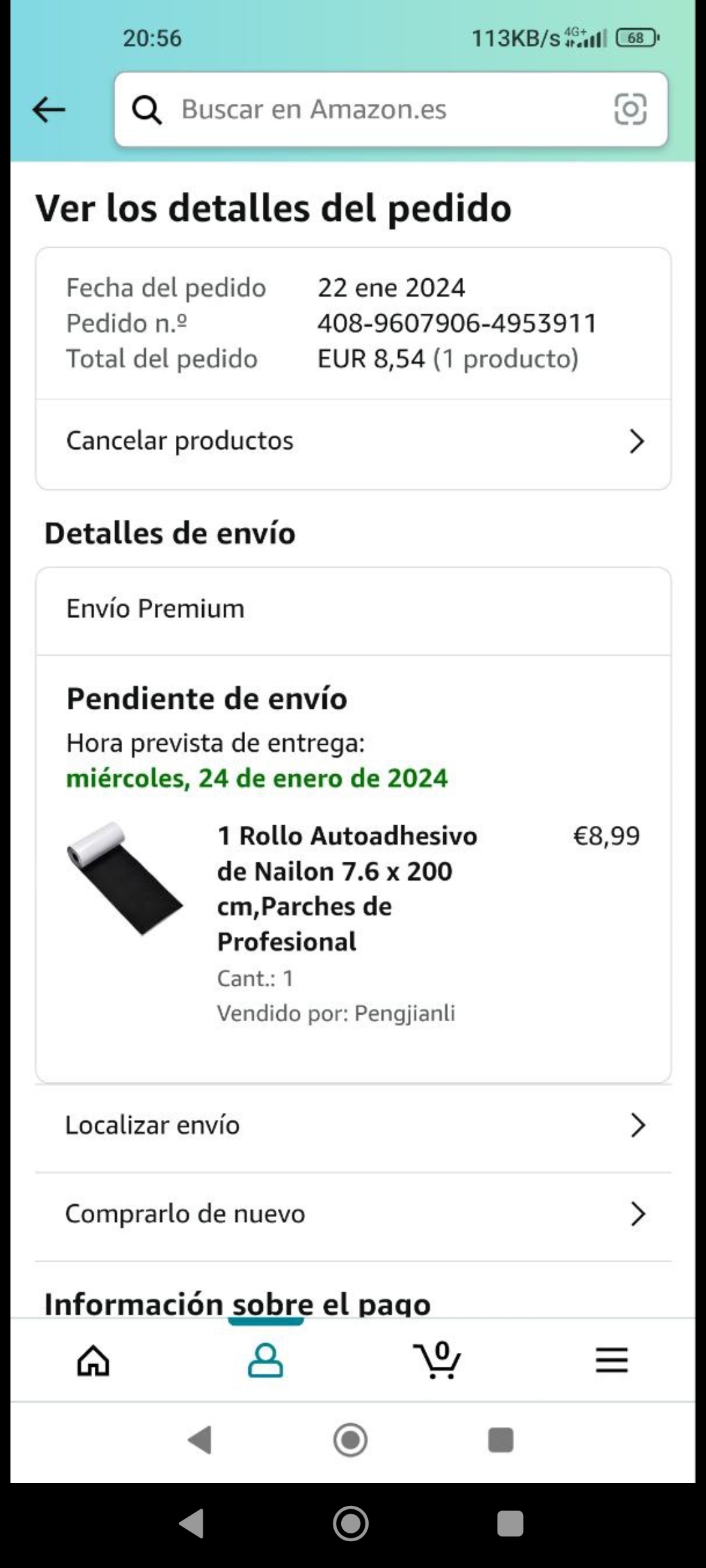Open recent apps with square button
This screenshot has width=706, height=1568.
(x=510, y=1524)
